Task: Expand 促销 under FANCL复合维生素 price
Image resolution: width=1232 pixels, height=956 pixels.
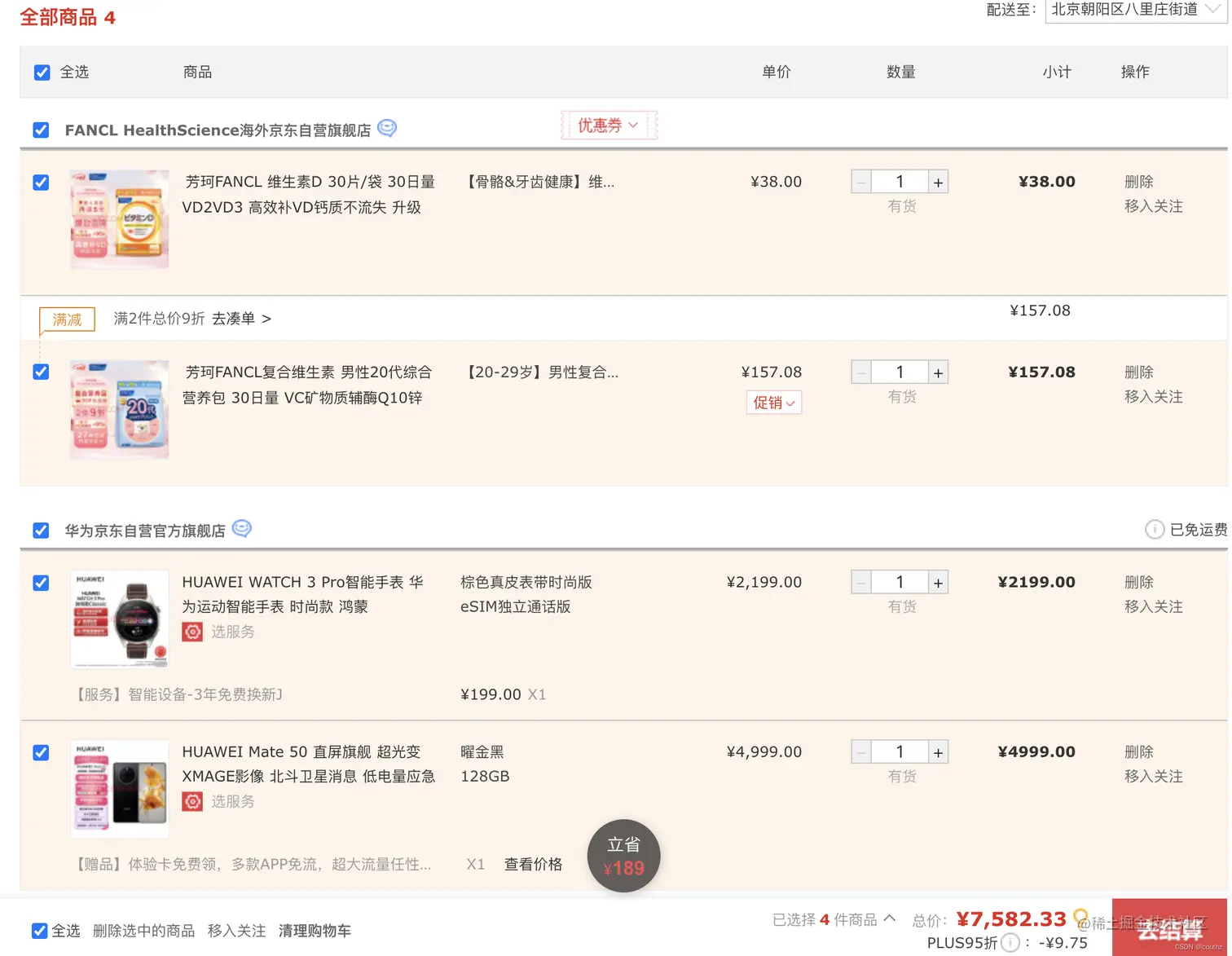Action: click(773, 403)
